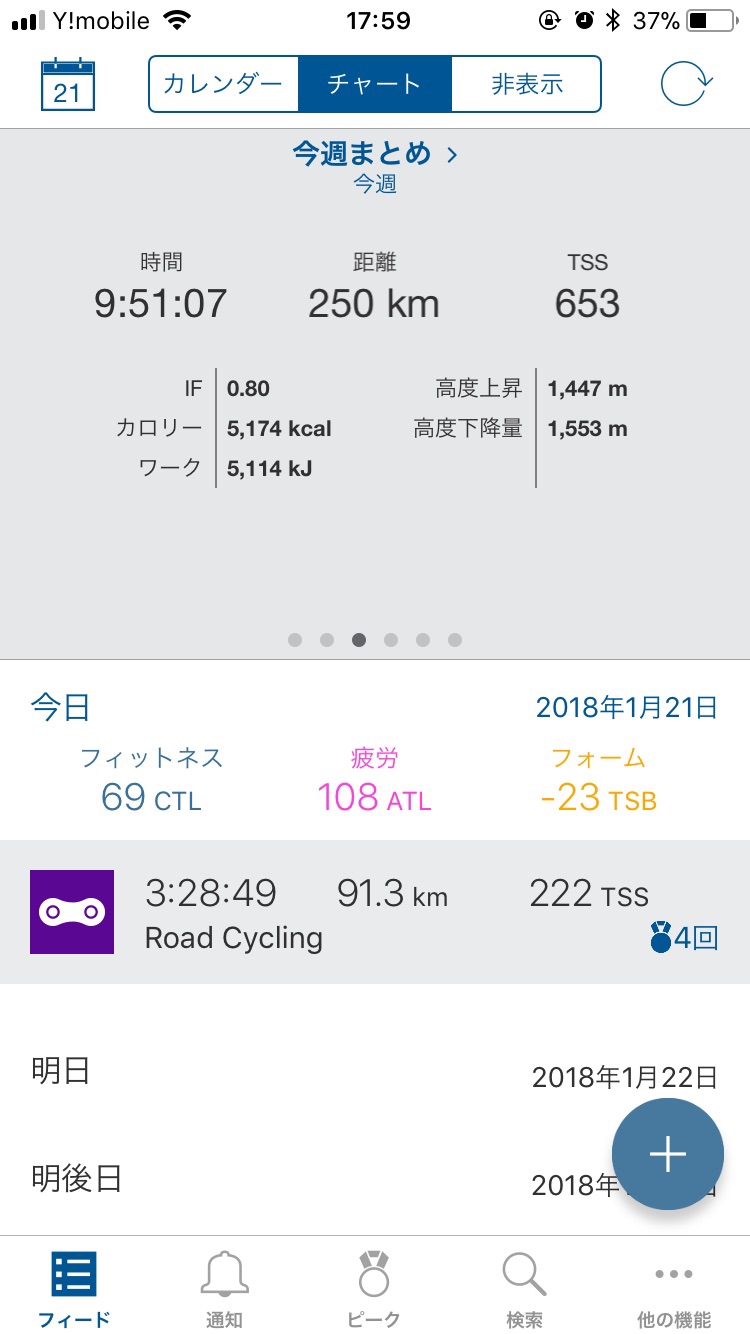Screen dimensions: 750x1334
Task: Open the 明日 2018年1月22日 row
Action: click(x=375, y=1073)
